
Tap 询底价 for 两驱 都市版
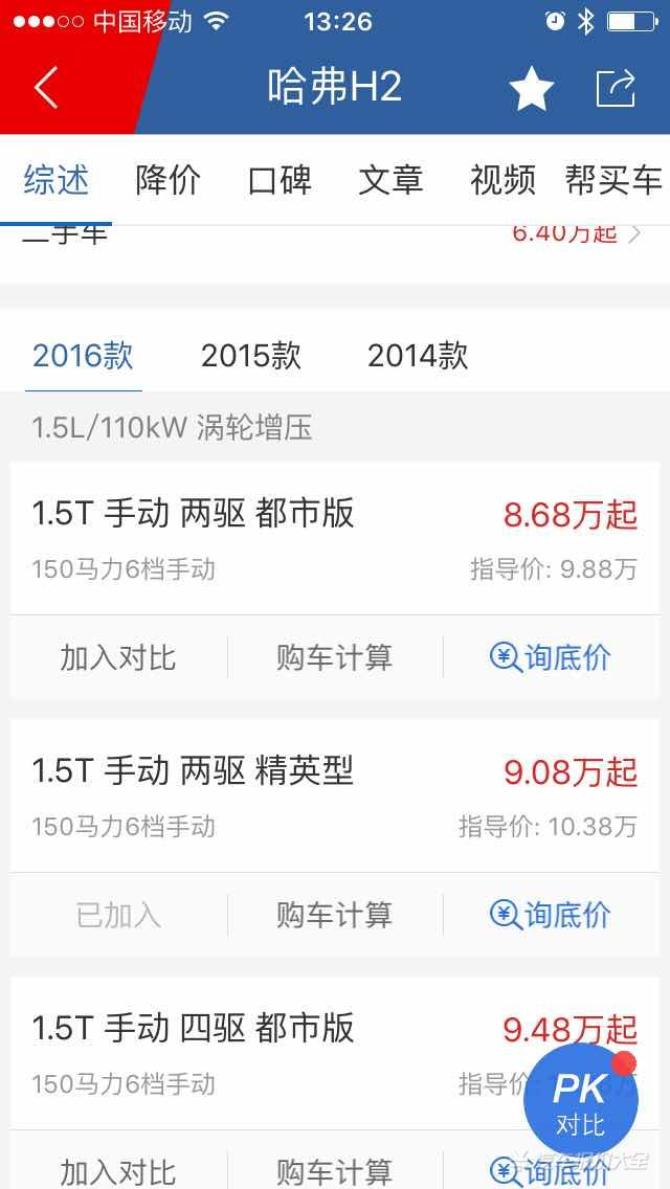(x=551, y=658)
